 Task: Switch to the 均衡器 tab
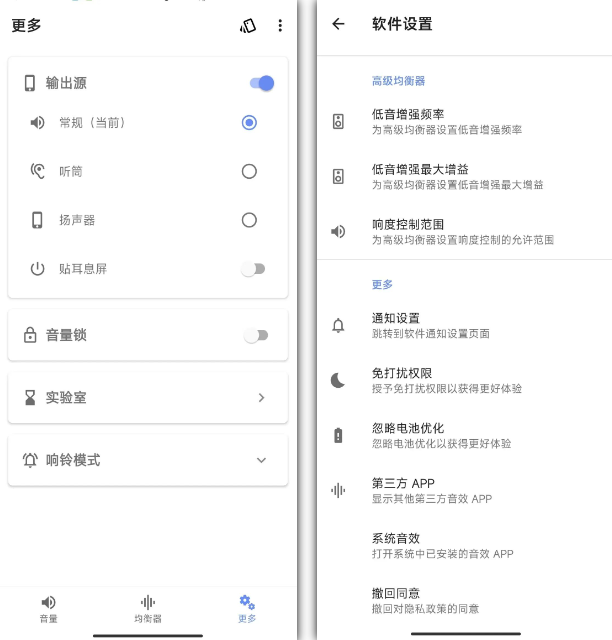(x=148, y=608)
